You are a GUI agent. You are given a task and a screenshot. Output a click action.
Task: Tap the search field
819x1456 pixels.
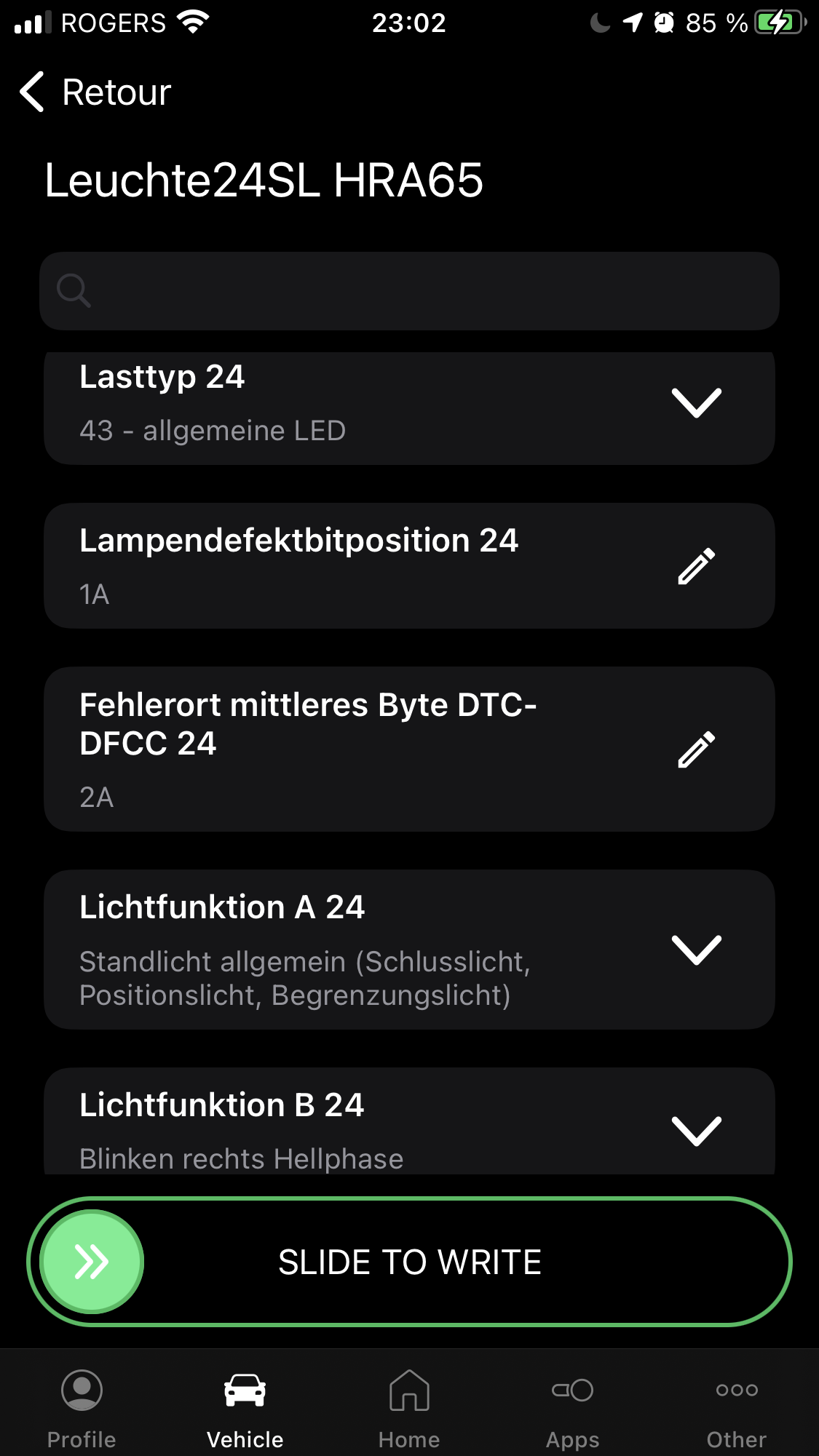[x=409, y=291]
